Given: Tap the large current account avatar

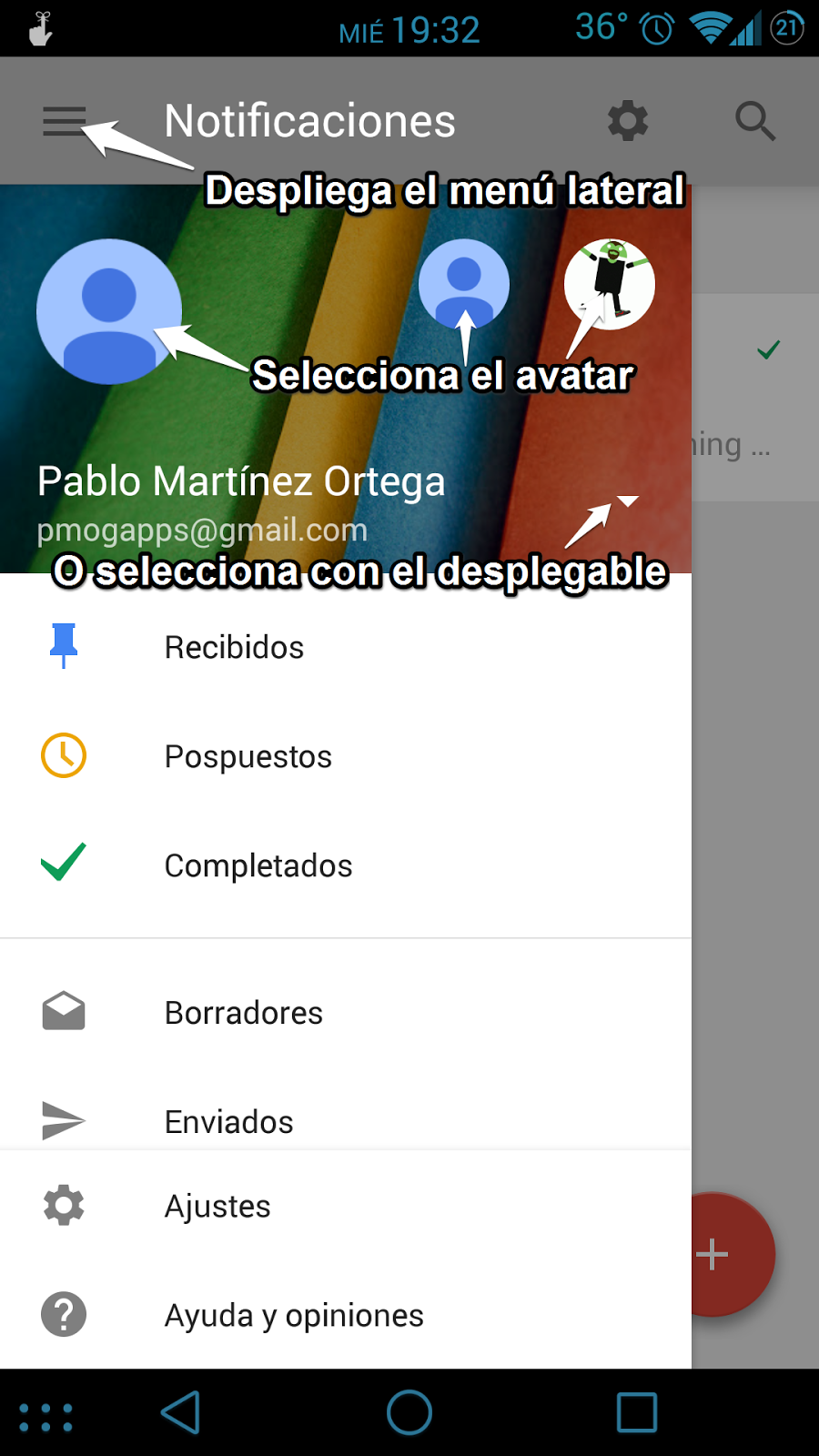Looking at the screenshot, I should pyautogui.click(x=109, y=311).
